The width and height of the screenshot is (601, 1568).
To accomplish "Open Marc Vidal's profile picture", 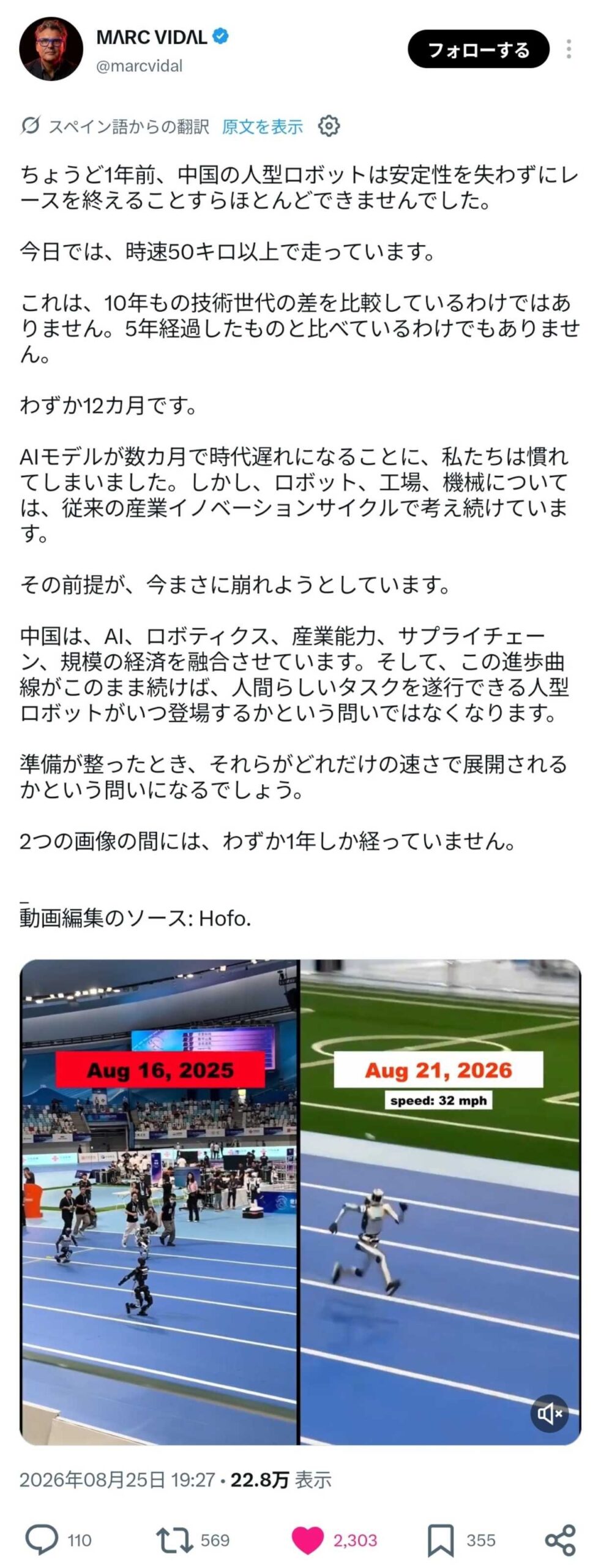I will [x=51, y=49].
